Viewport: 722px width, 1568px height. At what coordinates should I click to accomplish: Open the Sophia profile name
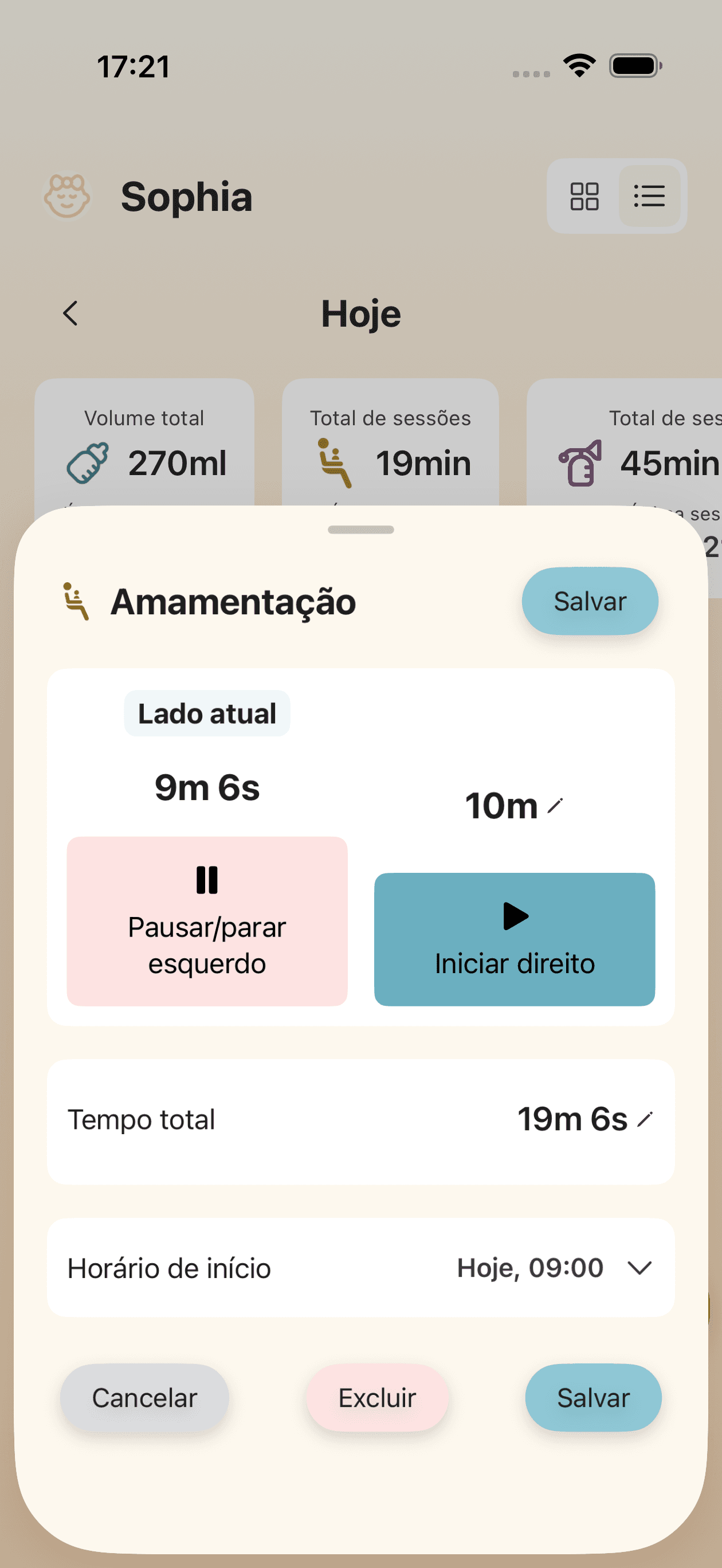point(186,196)
